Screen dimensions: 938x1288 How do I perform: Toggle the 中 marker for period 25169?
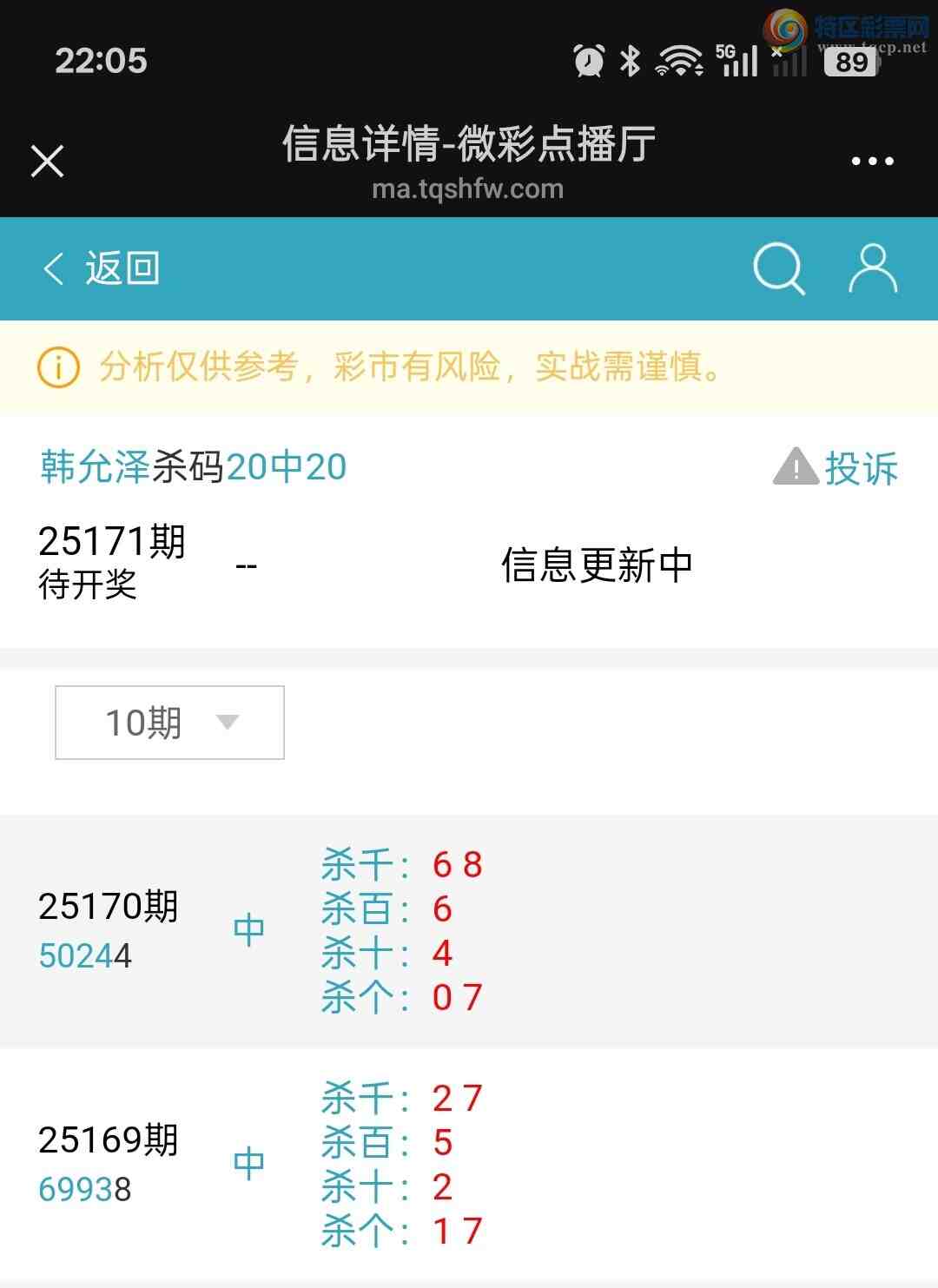coord(249,1162)
